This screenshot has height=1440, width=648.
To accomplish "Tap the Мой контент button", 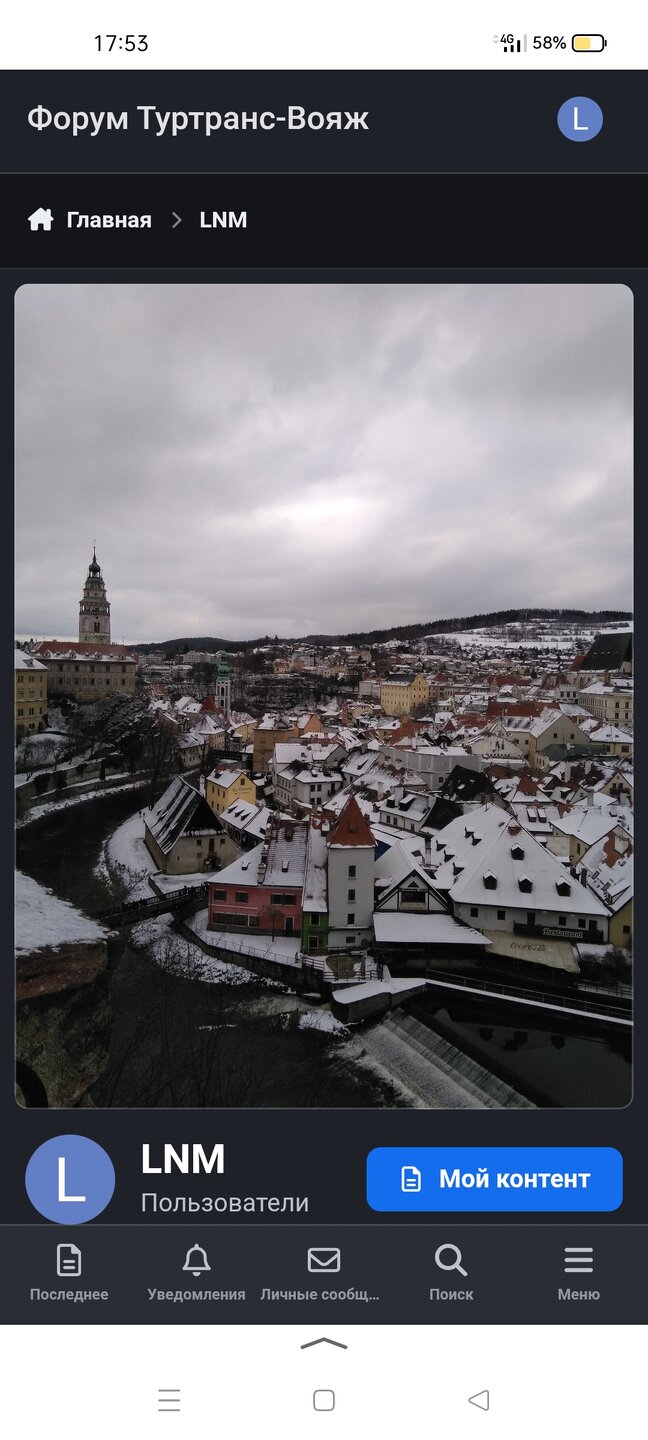I will [494, 1179].
